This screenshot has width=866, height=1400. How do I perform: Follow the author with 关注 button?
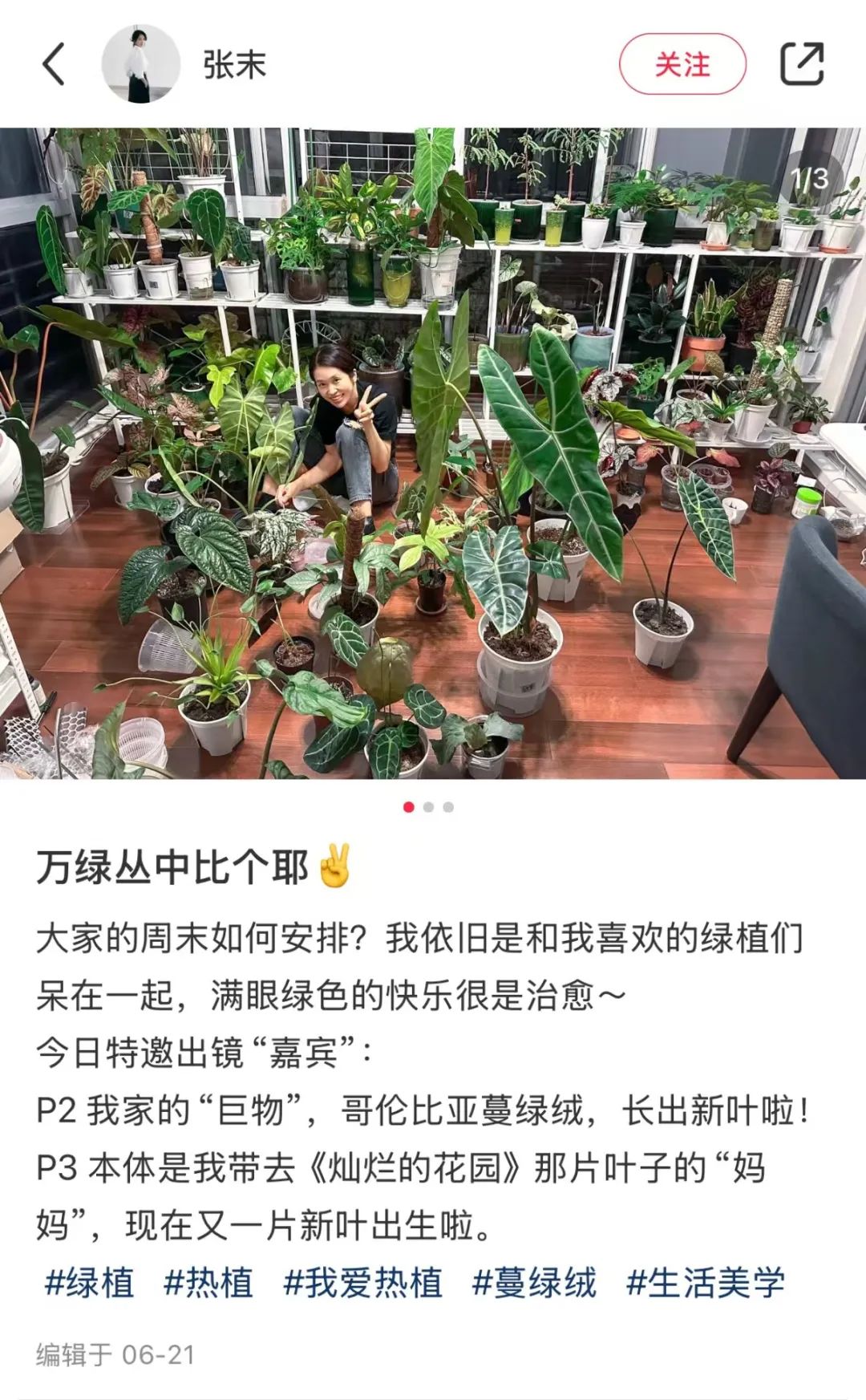[682, 64]
